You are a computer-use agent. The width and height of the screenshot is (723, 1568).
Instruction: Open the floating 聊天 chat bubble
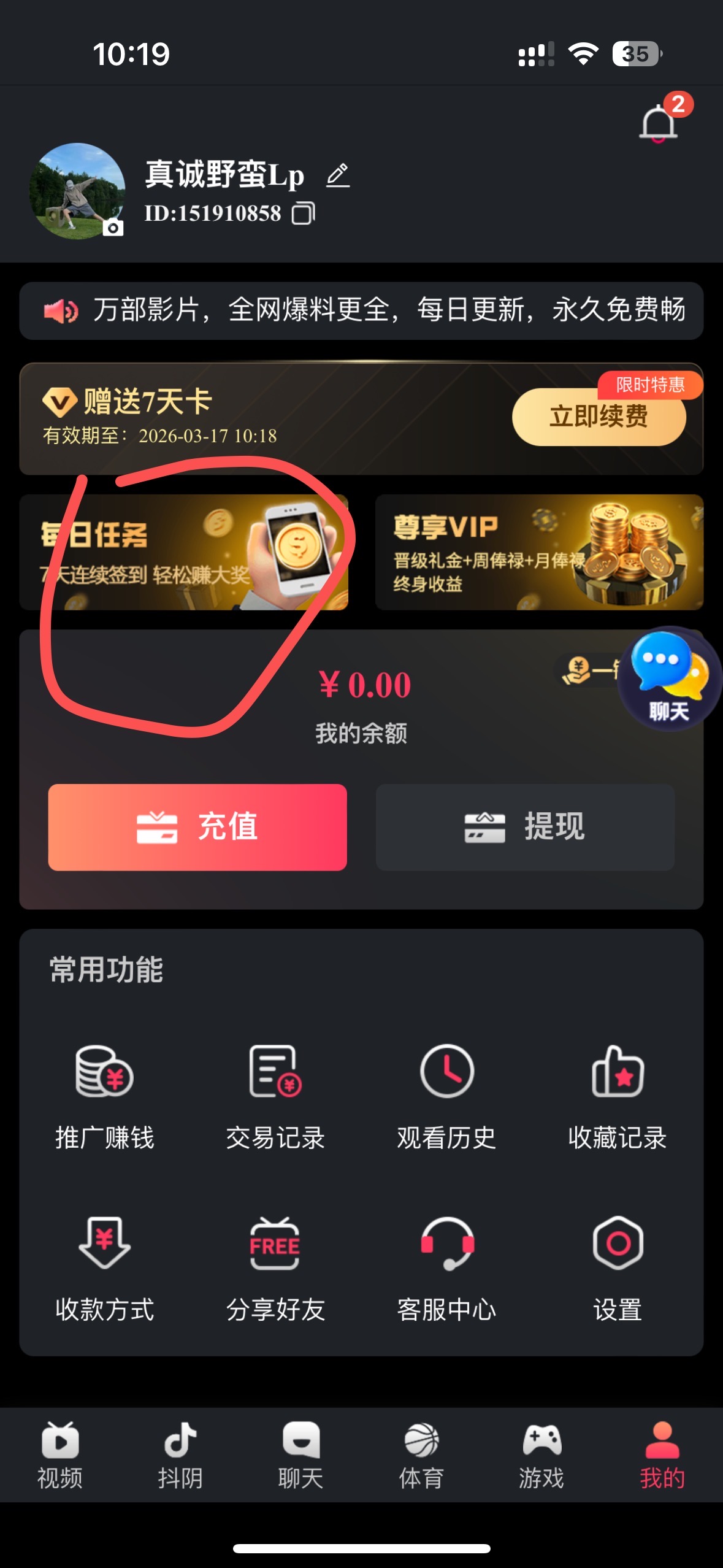click(668, 678)
